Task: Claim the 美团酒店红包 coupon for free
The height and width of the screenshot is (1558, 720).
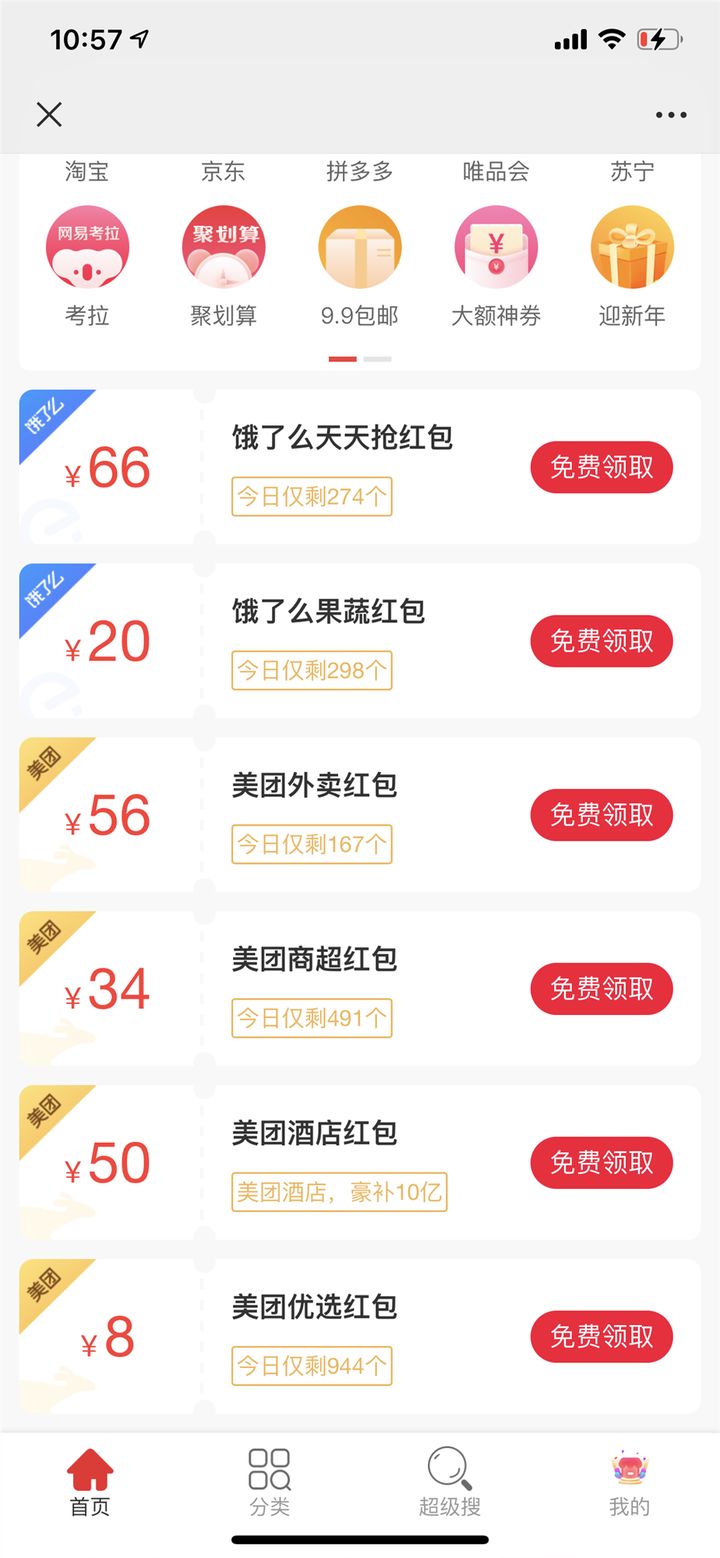Action: coord(601,1163)
